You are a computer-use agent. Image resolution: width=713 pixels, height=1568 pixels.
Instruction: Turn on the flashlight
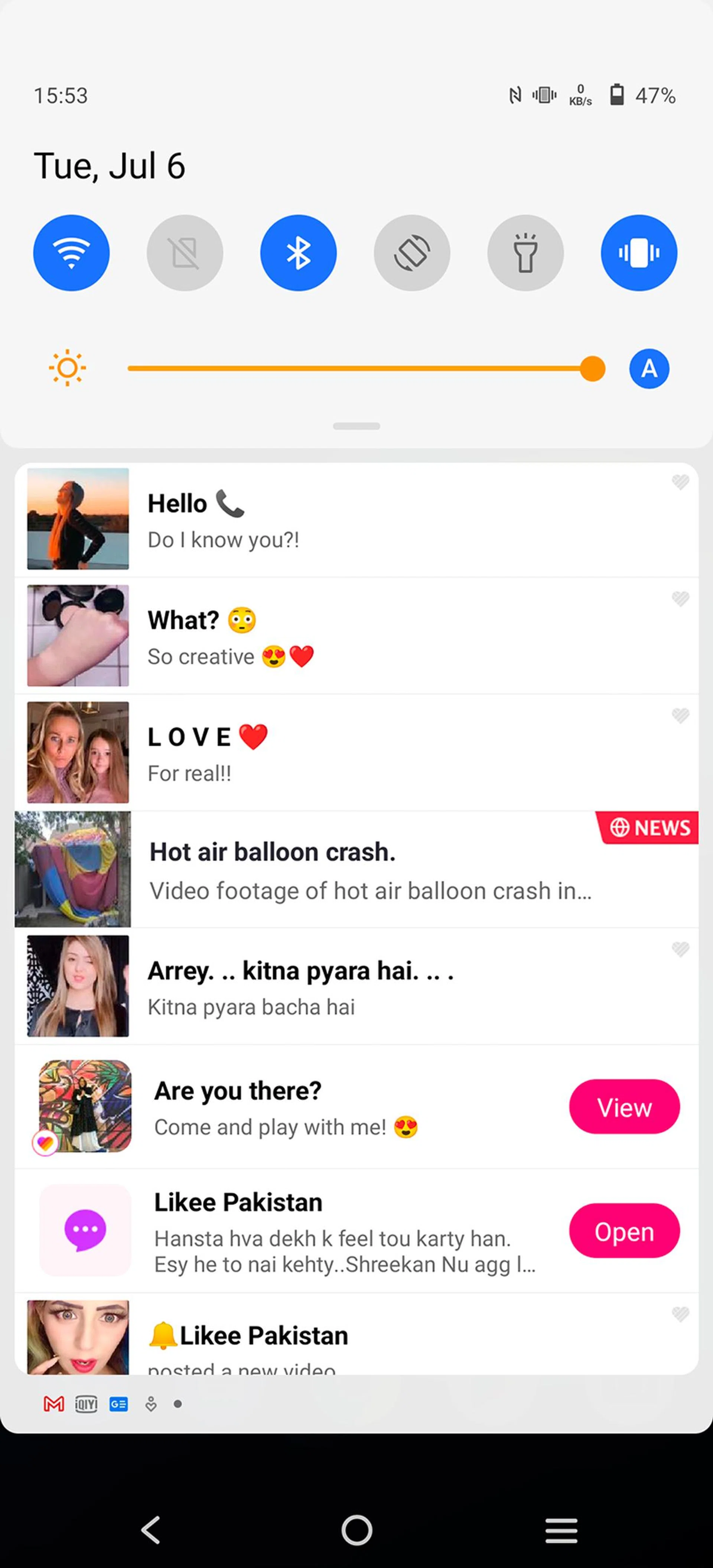(x=525, y=252)
